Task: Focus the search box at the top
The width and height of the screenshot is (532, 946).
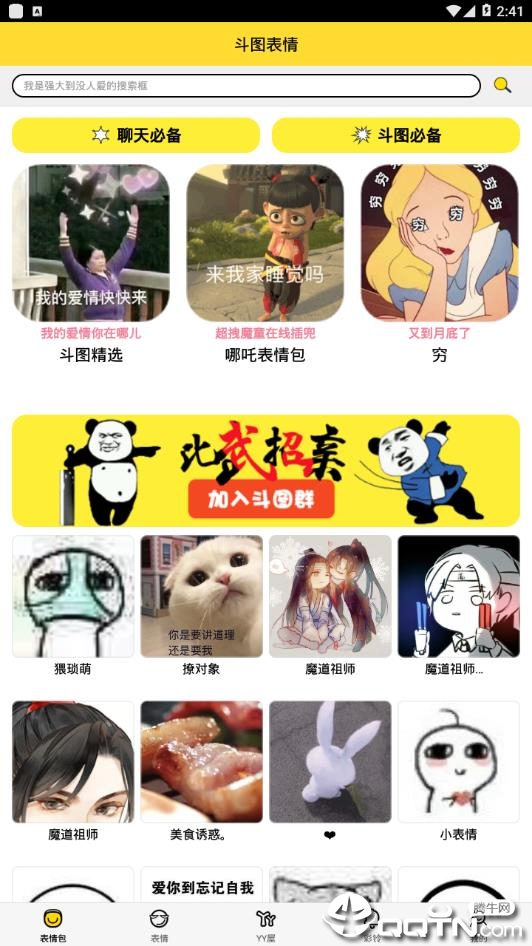Action: tap(246, 86)
